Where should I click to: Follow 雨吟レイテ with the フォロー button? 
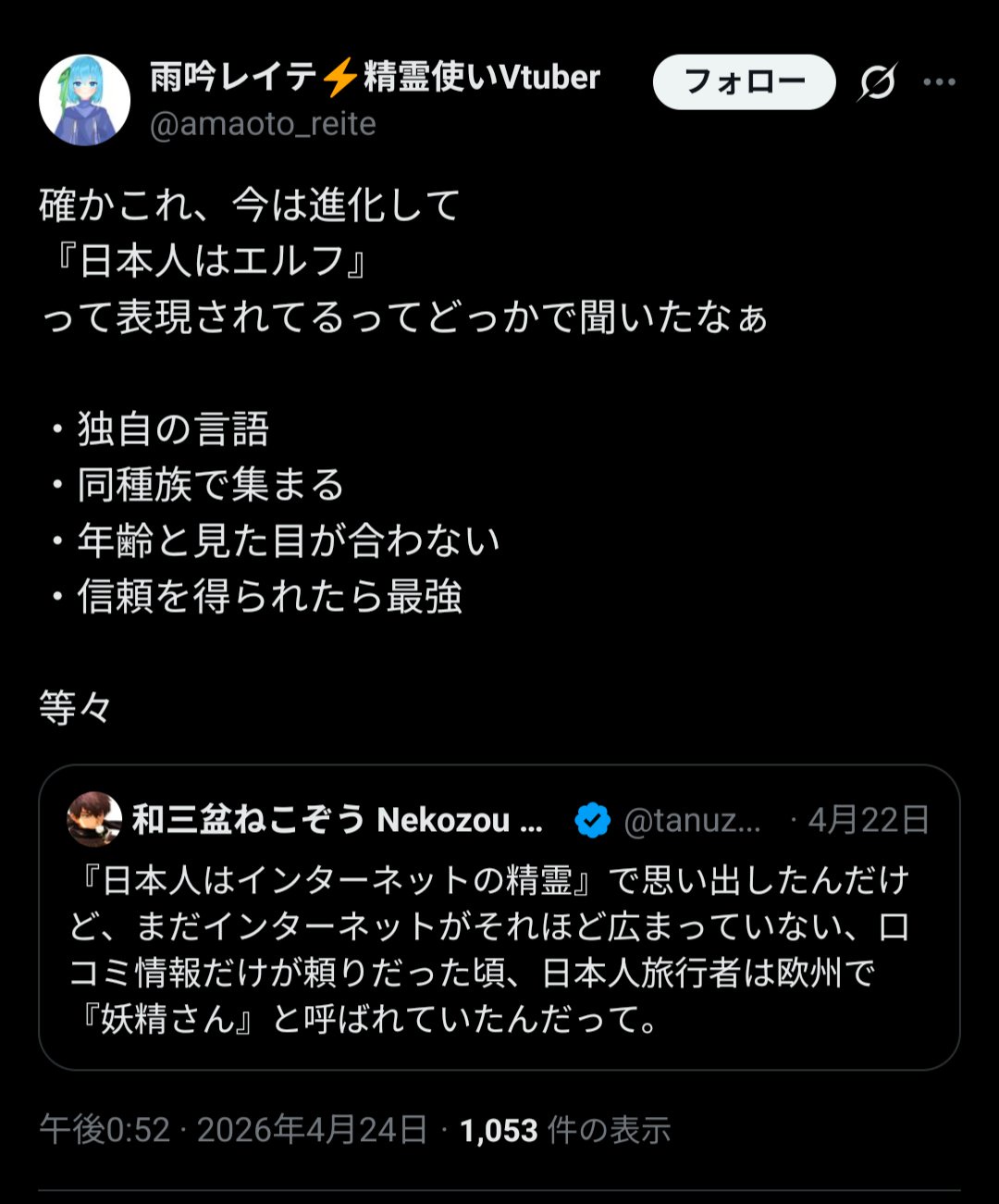point(744,82)
